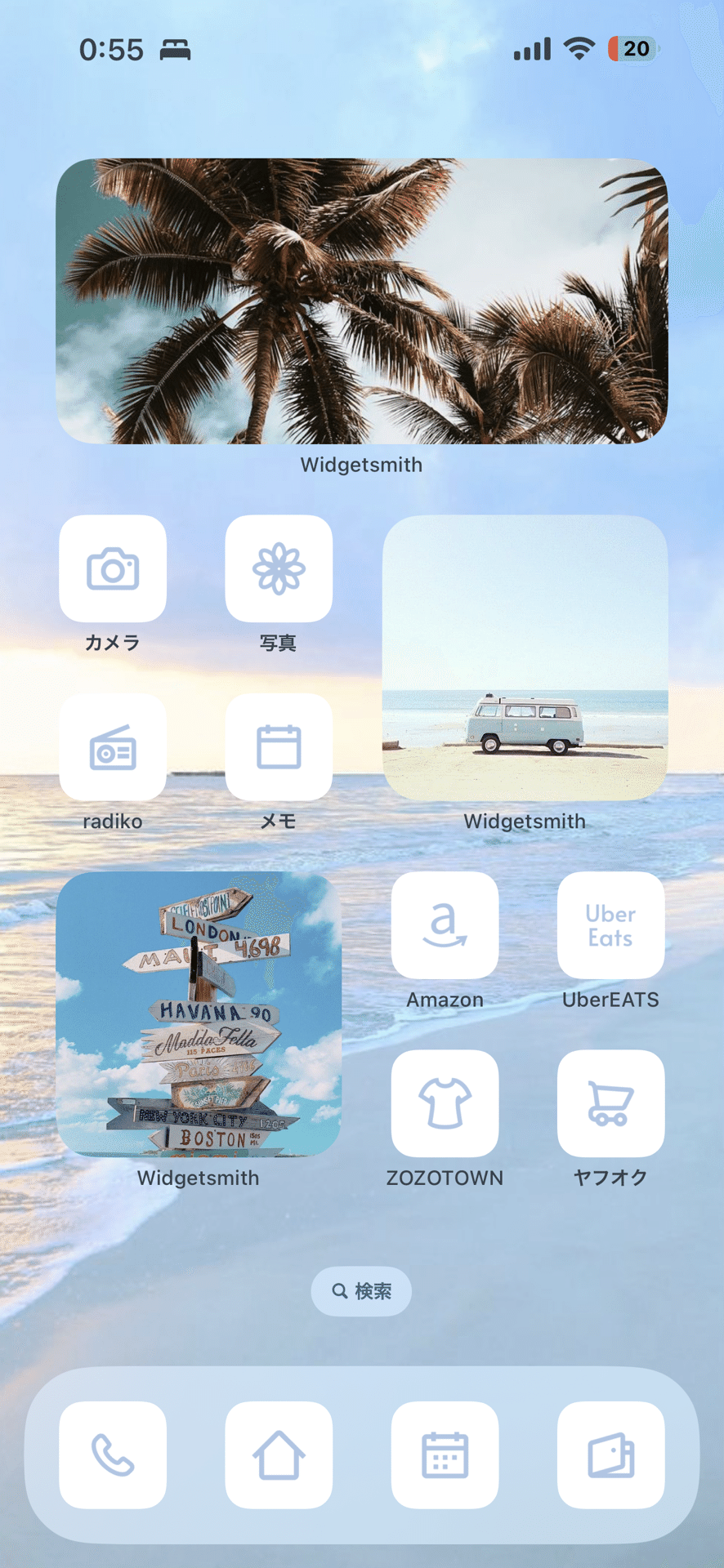Screen dimensions: 724x1568
Task: Open the house icon app in the dock
Action: [x=279, y=1455]
